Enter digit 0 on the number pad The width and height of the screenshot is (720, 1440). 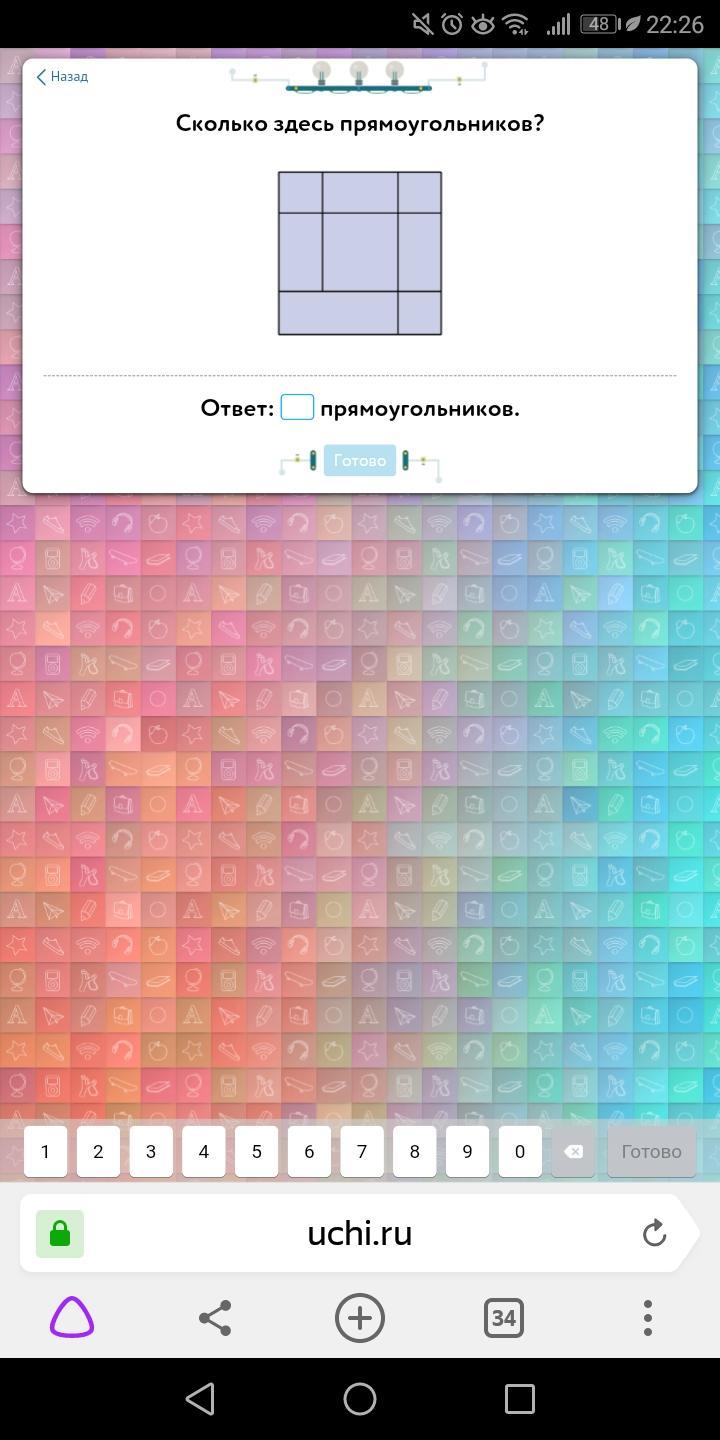coord(520,1151)
